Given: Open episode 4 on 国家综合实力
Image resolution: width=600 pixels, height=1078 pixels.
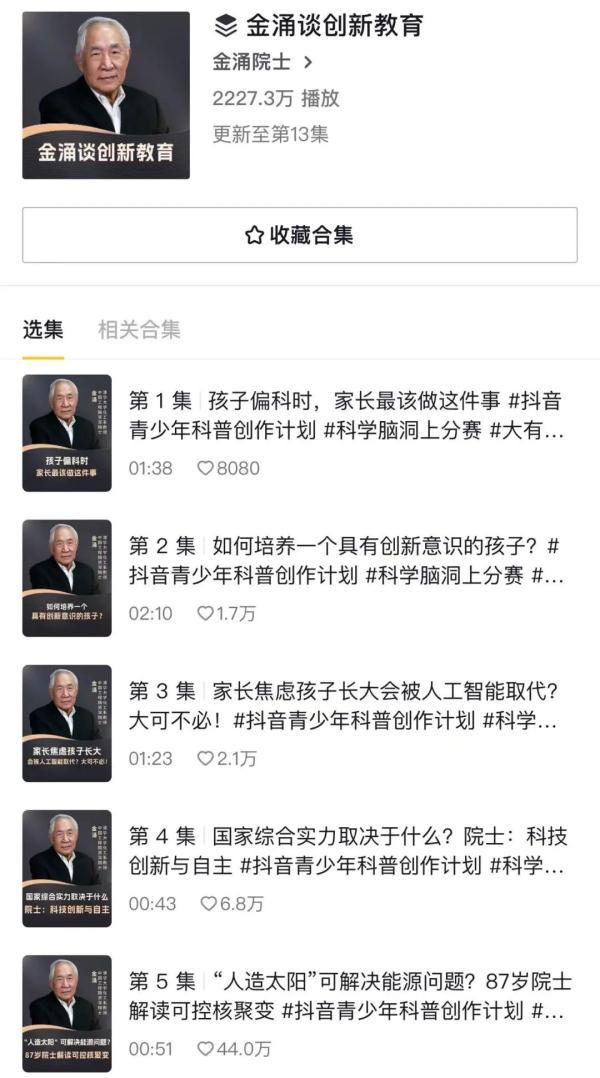Looking at the screenshot, I should tap(345, 851).
